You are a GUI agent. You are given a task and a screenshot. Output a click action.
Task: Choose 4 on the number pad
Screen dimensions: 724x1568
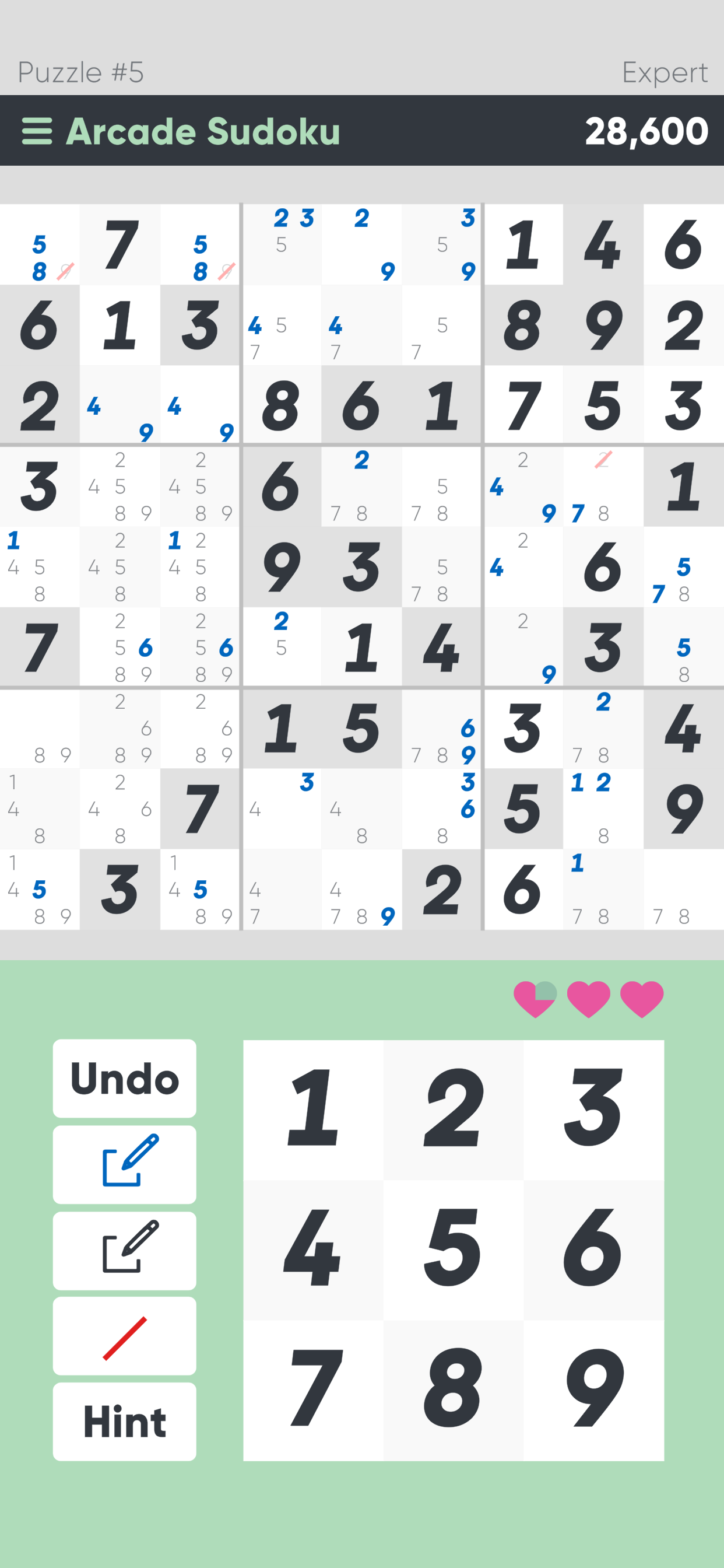pyautogui.click(x=314, y=1249)
